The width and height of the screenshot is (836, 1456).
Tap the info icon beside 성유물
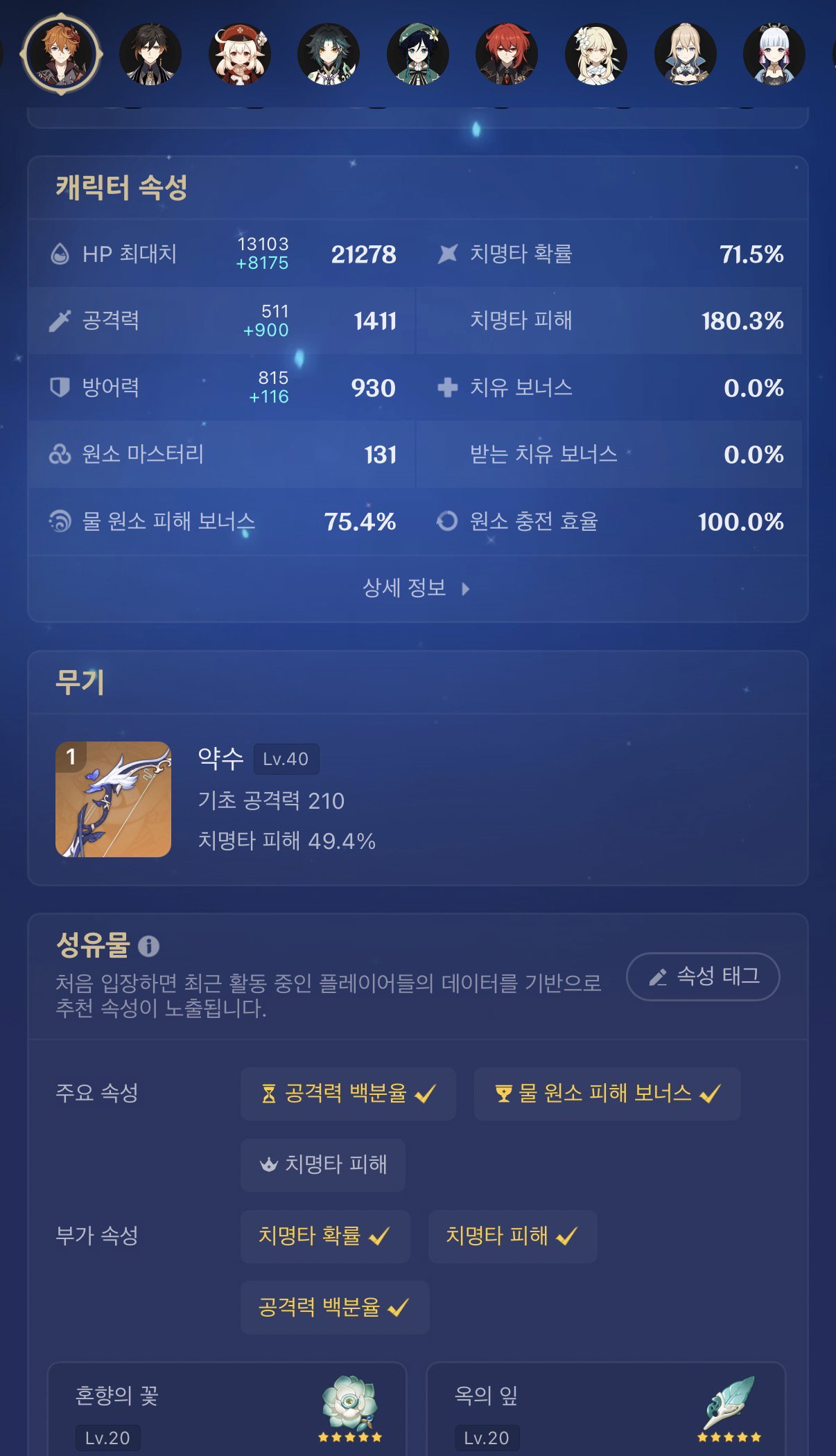[148, 945]
